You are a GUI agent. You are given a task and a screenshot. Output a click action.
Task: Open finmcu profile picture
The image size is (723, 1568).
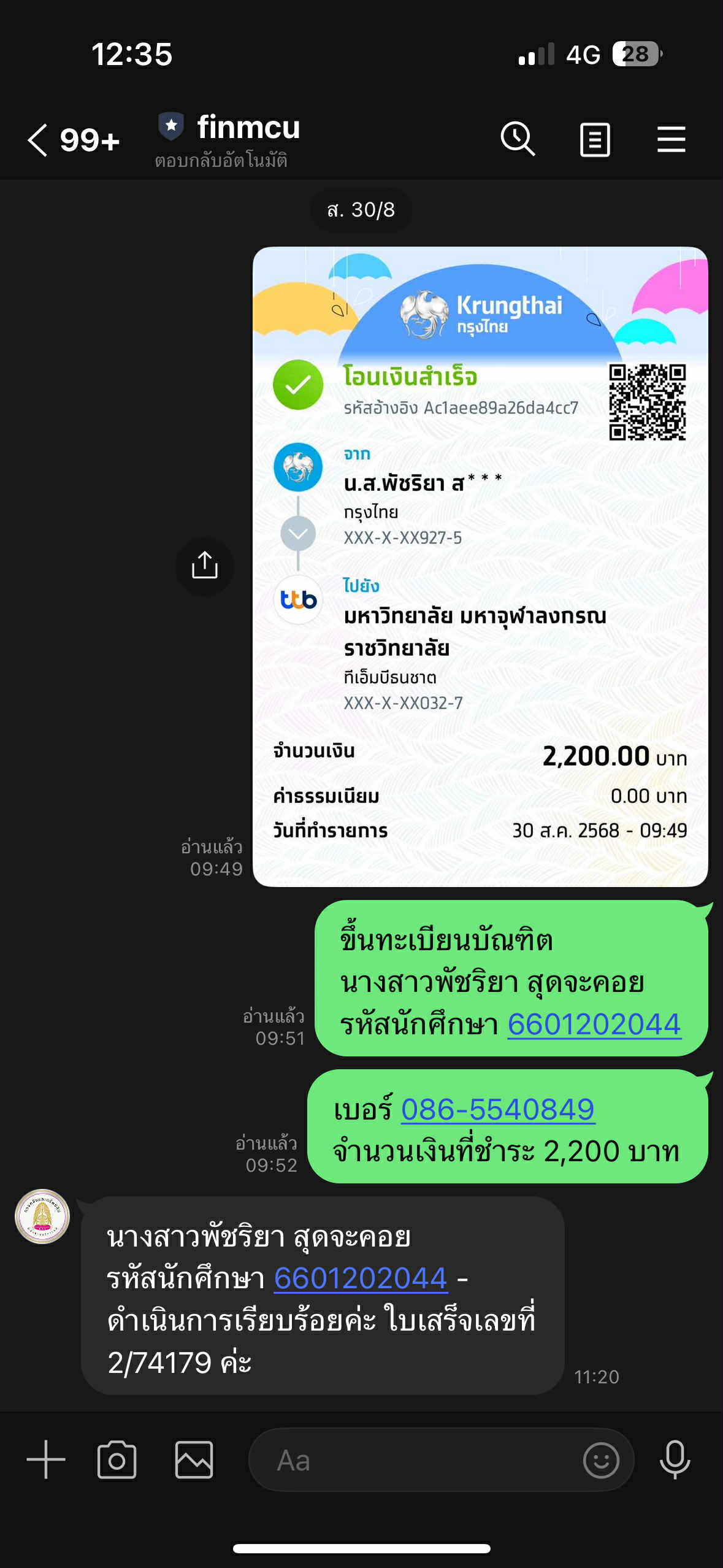click(42, 1216)
